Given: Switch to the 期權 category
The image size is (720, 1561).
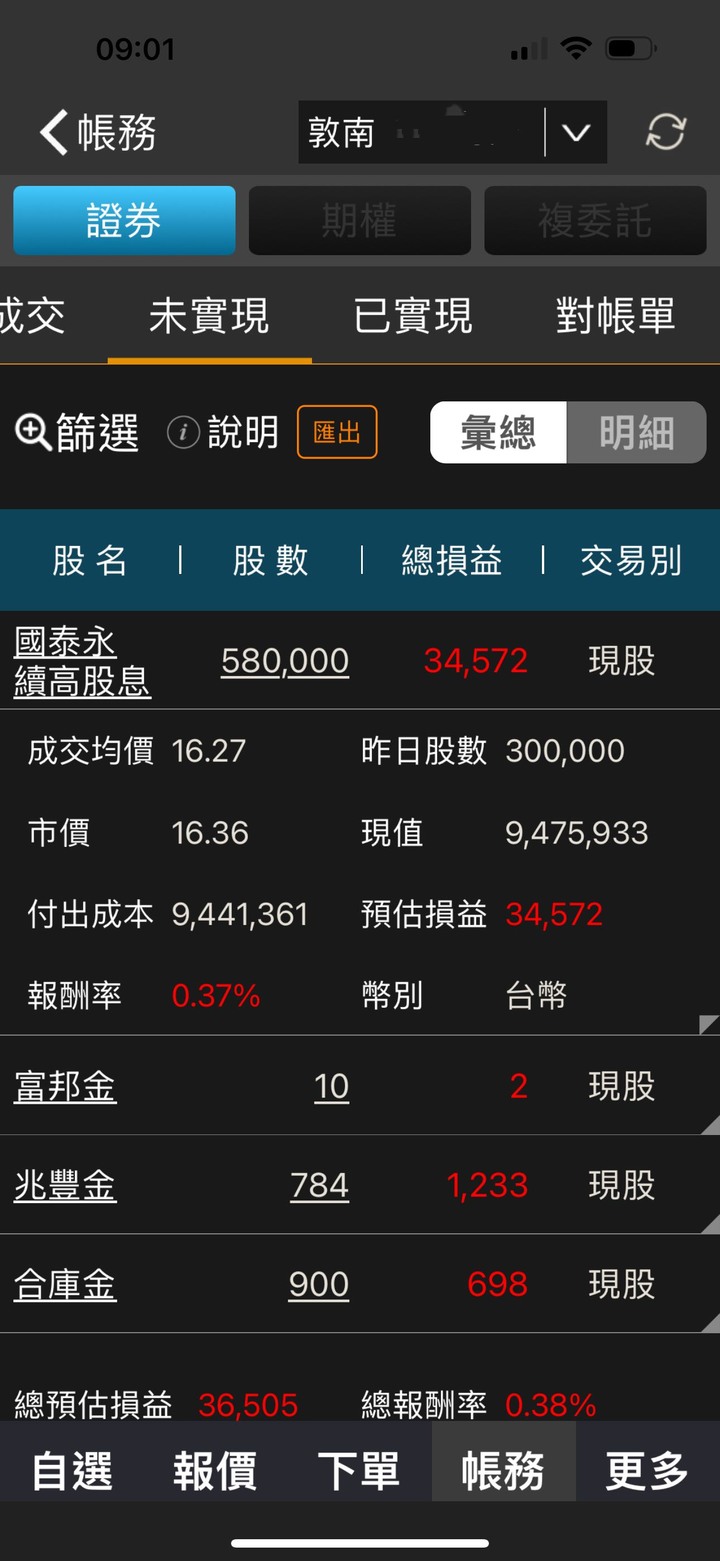Looking at the screenshot, I should pos(359,221).
